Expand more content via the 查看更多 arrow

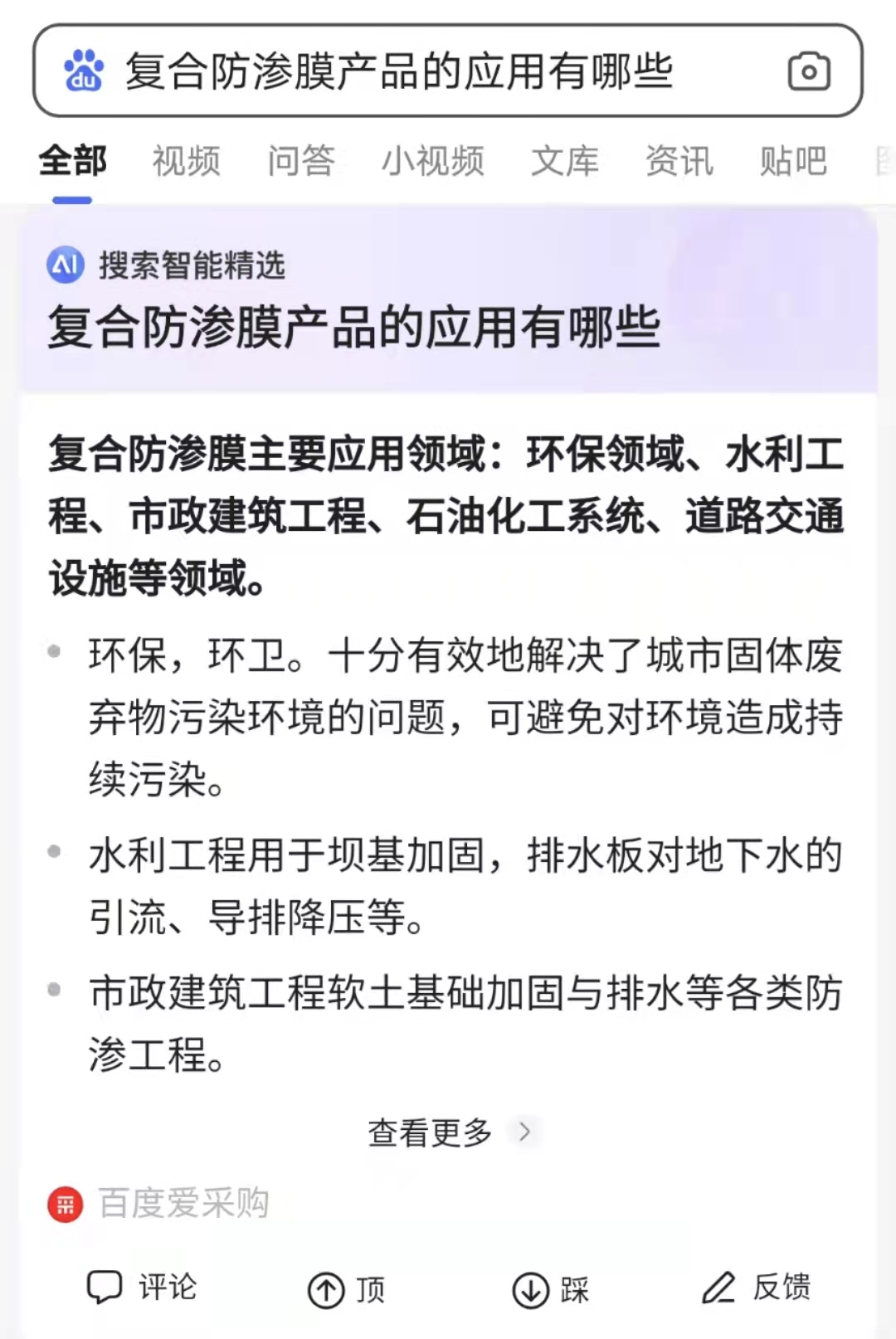[x=525, y=1131]
